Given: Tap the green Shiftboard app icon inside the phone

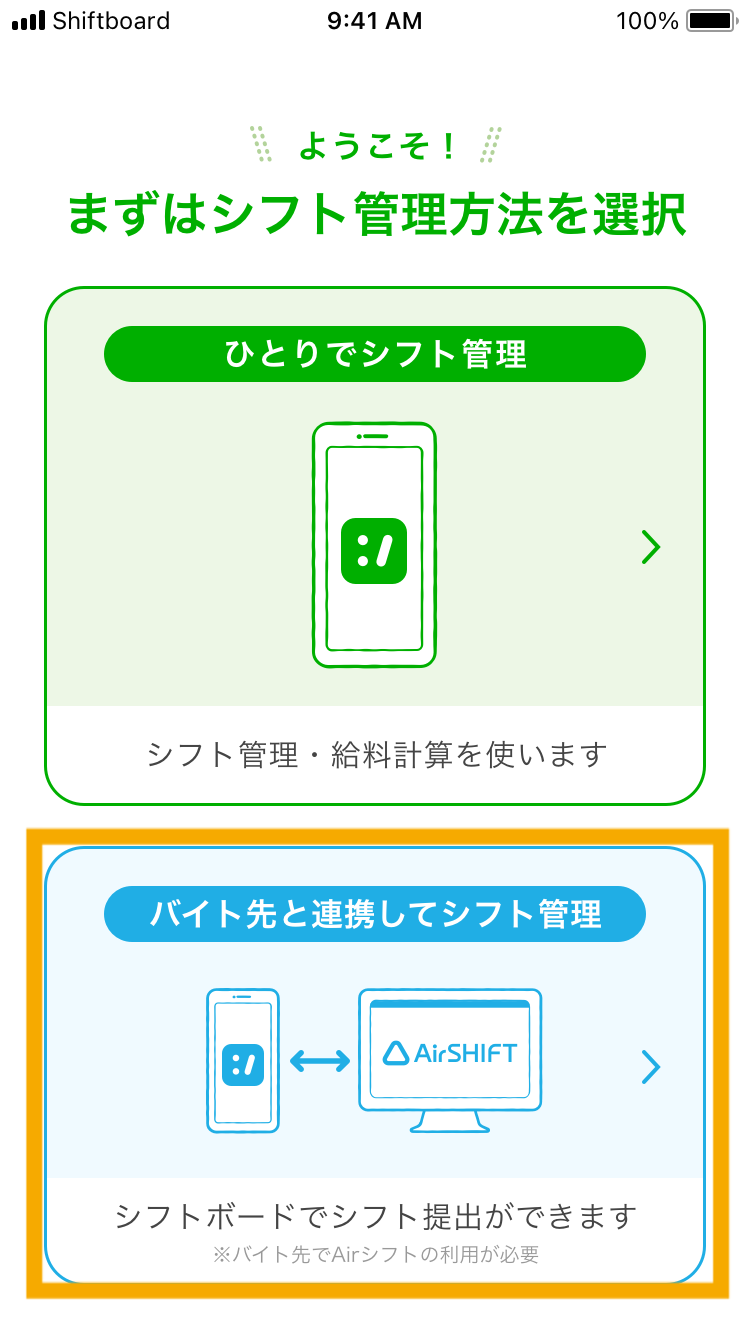Looking at the screenshot, I should (x=374, y=547).
